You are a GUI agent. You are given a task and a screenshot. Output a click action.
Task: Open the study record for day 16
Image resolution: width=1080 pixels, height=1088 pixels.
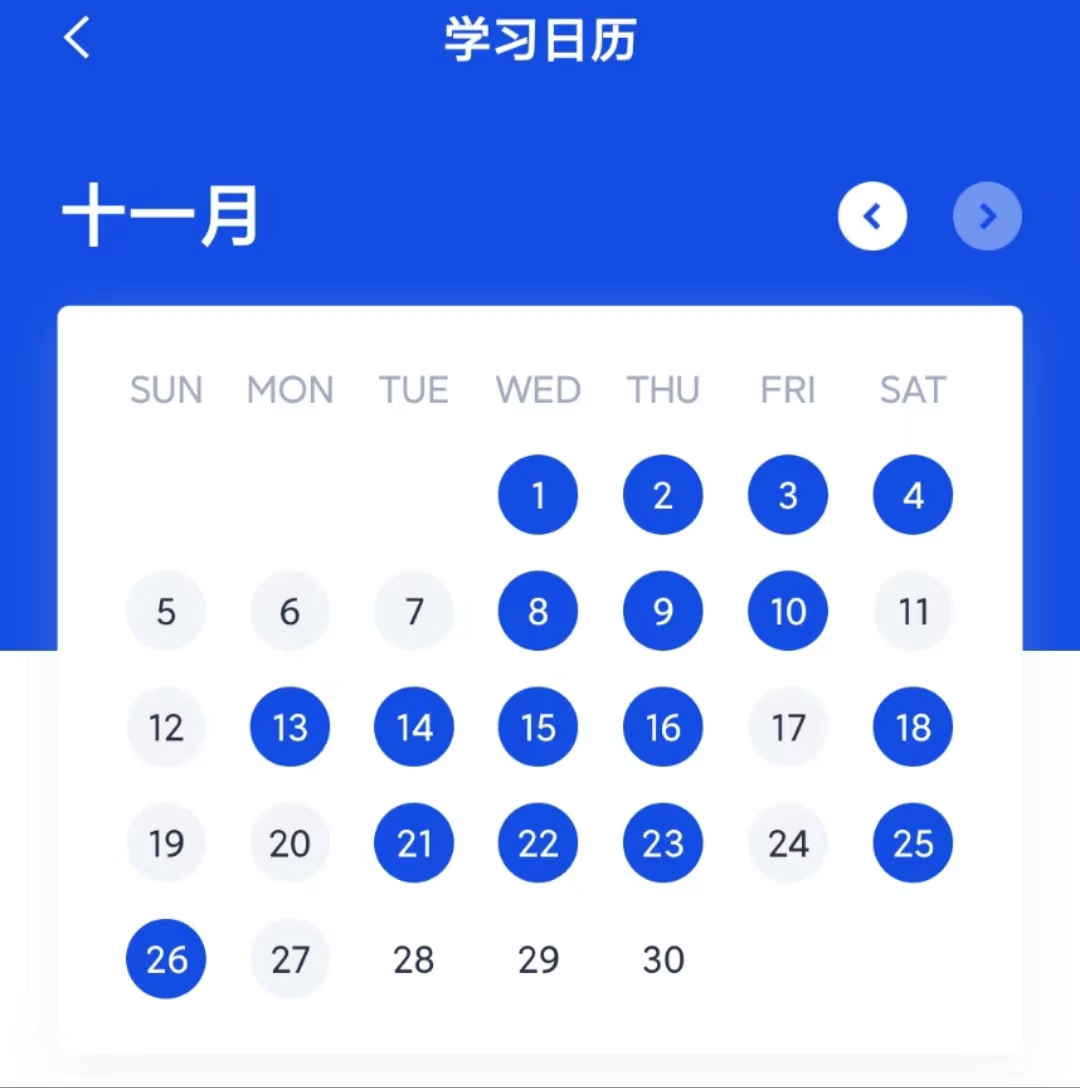(x=662, y=727)
